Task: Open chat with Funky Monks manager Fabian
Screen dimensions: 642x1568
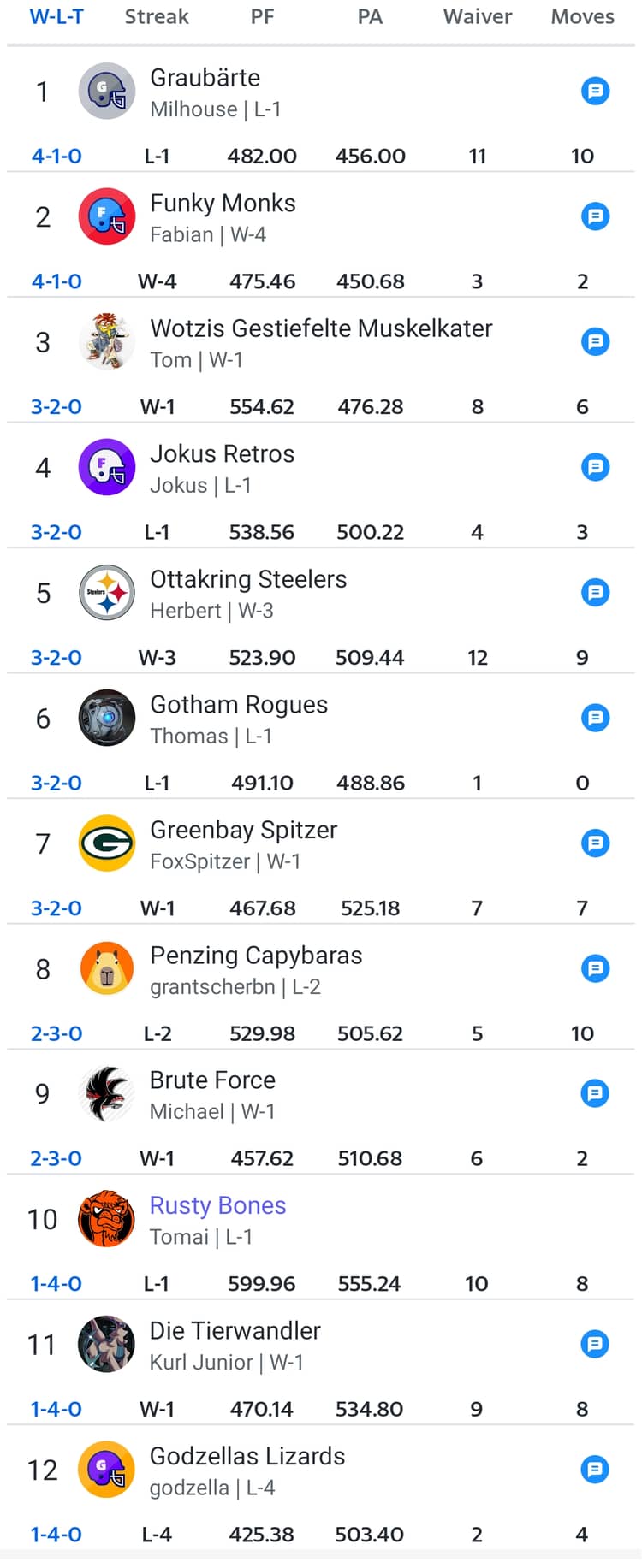Action: click(595, 216)
